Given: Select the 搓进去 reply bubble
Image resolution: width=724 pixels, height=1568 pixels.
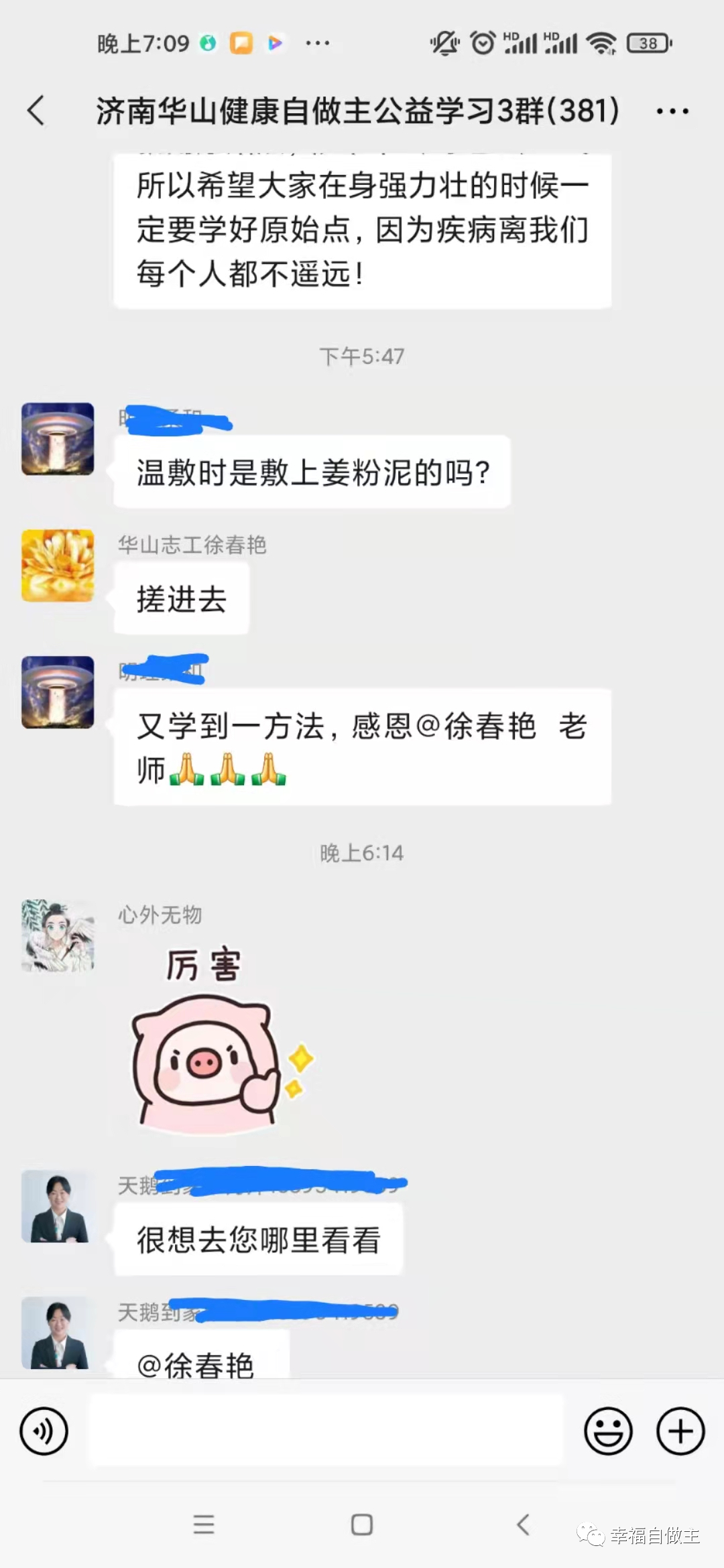Looking at the screenshot, I should (180, 598).
